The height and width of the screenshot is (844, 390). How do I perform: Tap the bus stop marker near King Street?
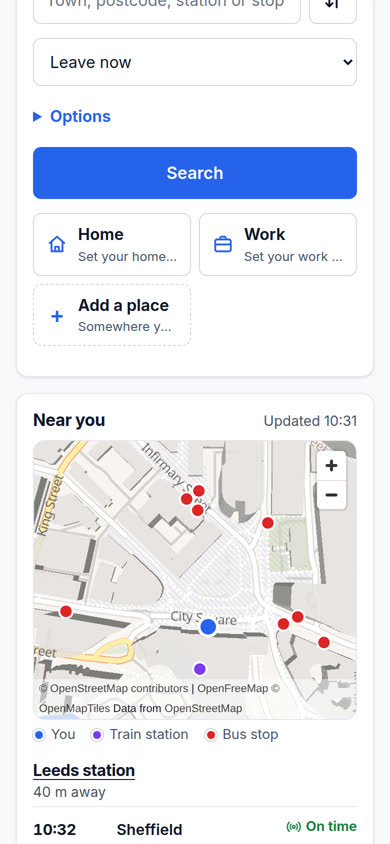(66, 611)
